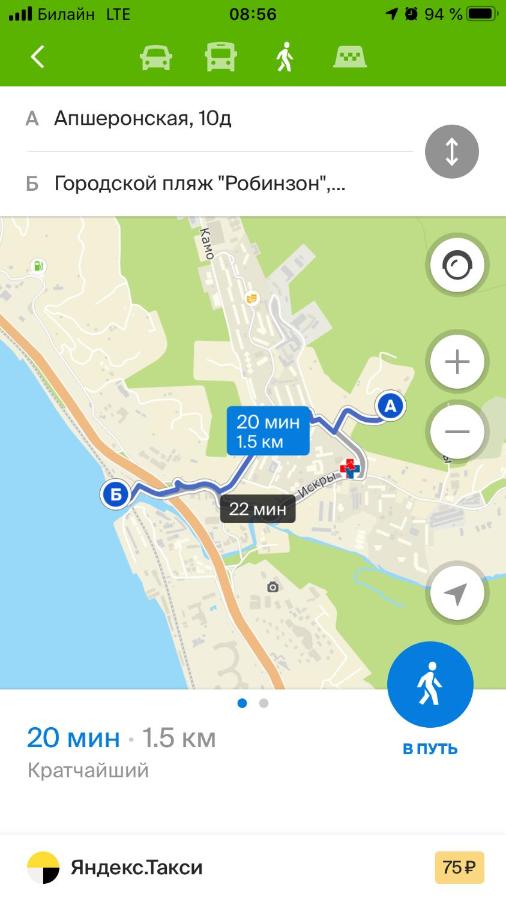Zoom in with the plus button
Viewport: 506px width, 900px height.
(457, 362)
